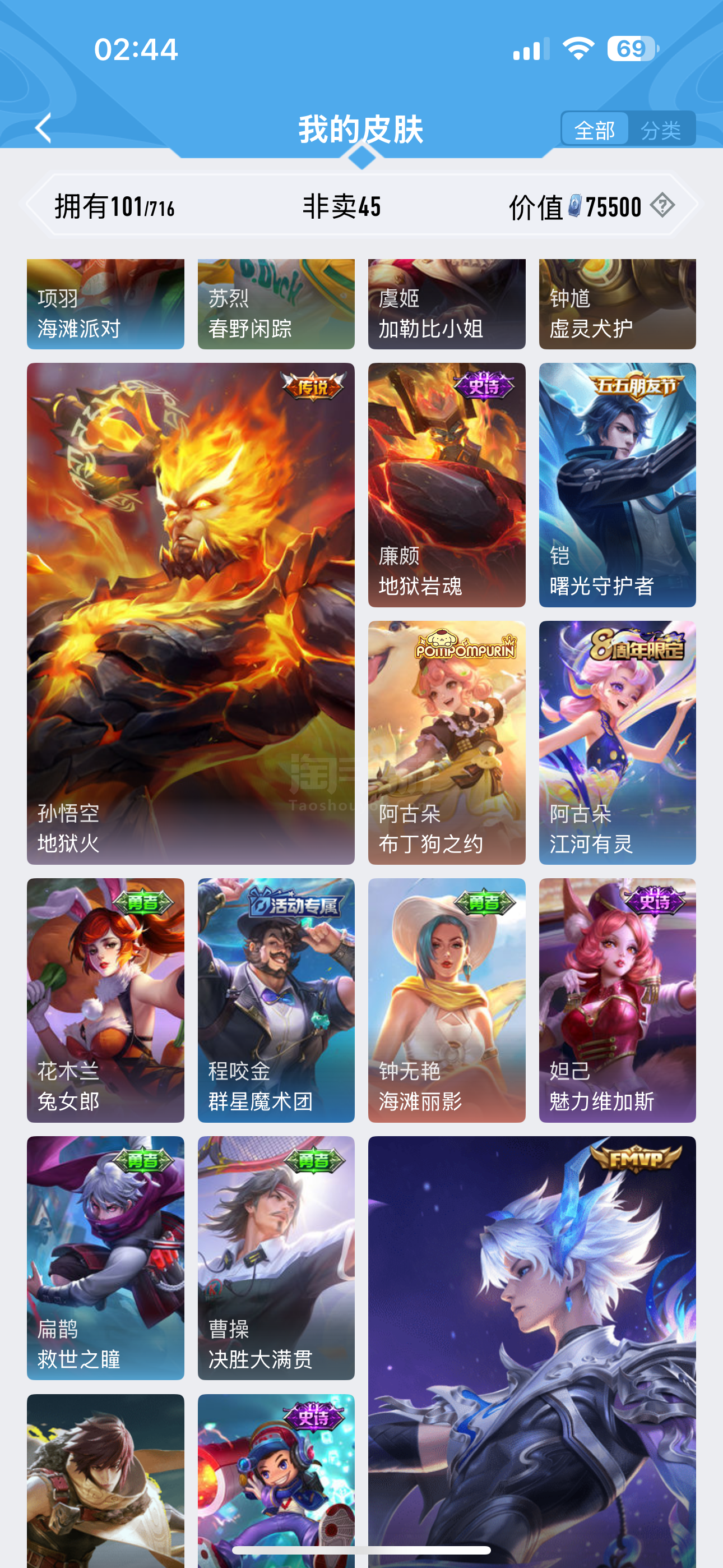The width and height of the screenshot is (723, 1568).
Task: Open 程咬金 群星魔术团 skin card
Action: [x=276, y=1000]
